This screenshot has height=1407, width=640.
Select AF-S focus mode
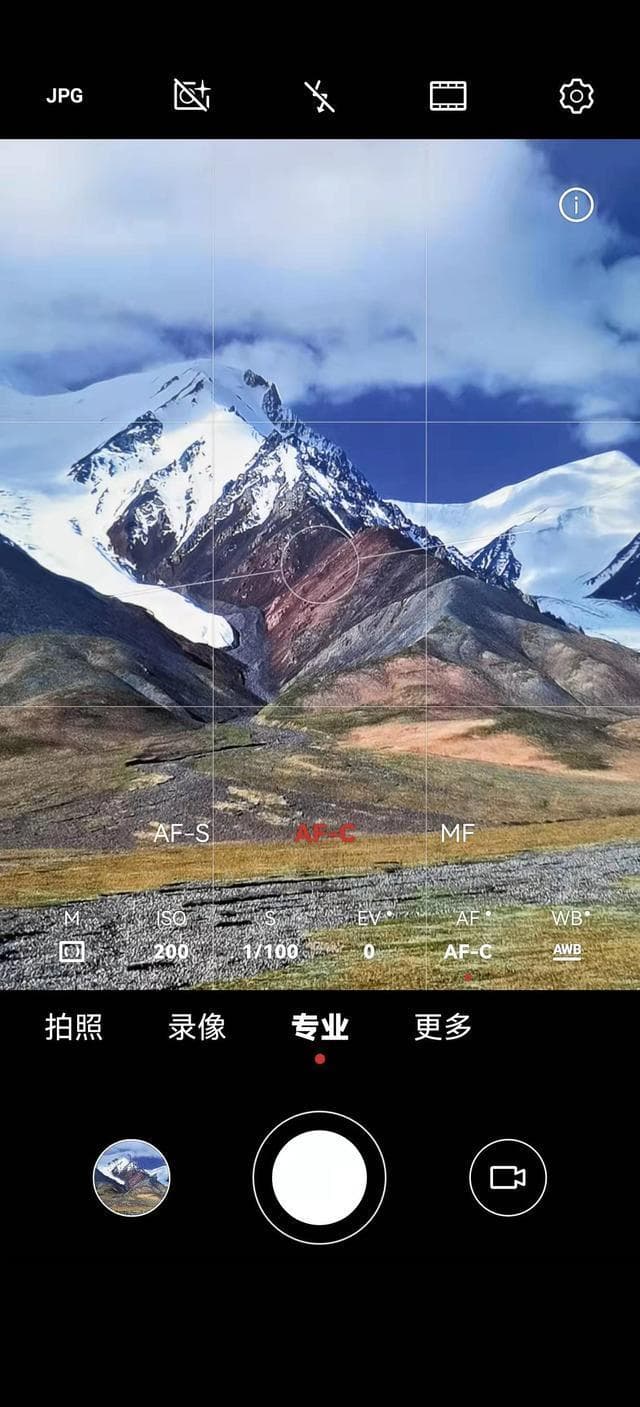pos(182,833)
